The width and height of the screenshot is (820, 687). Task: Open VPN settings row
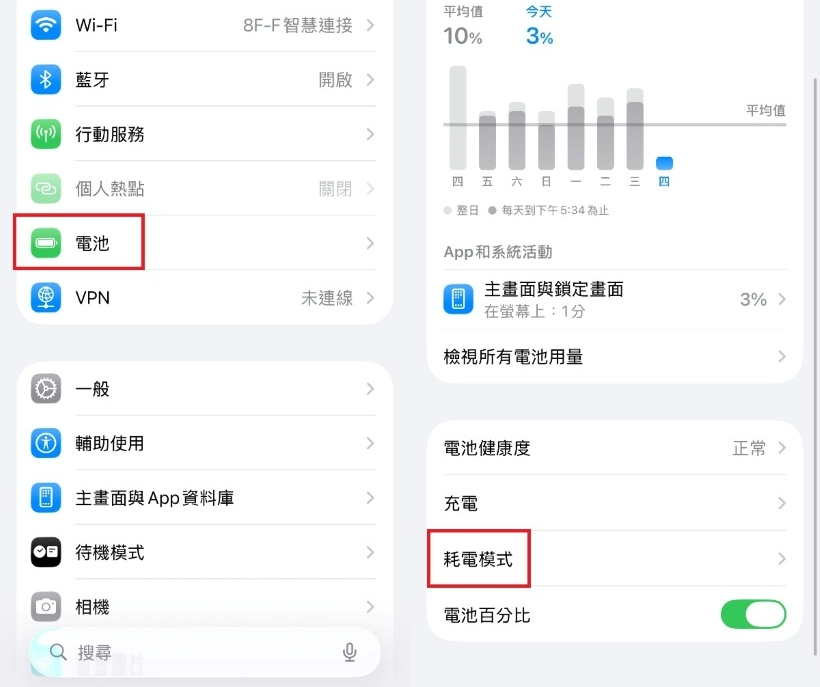[x=200, y=297]
